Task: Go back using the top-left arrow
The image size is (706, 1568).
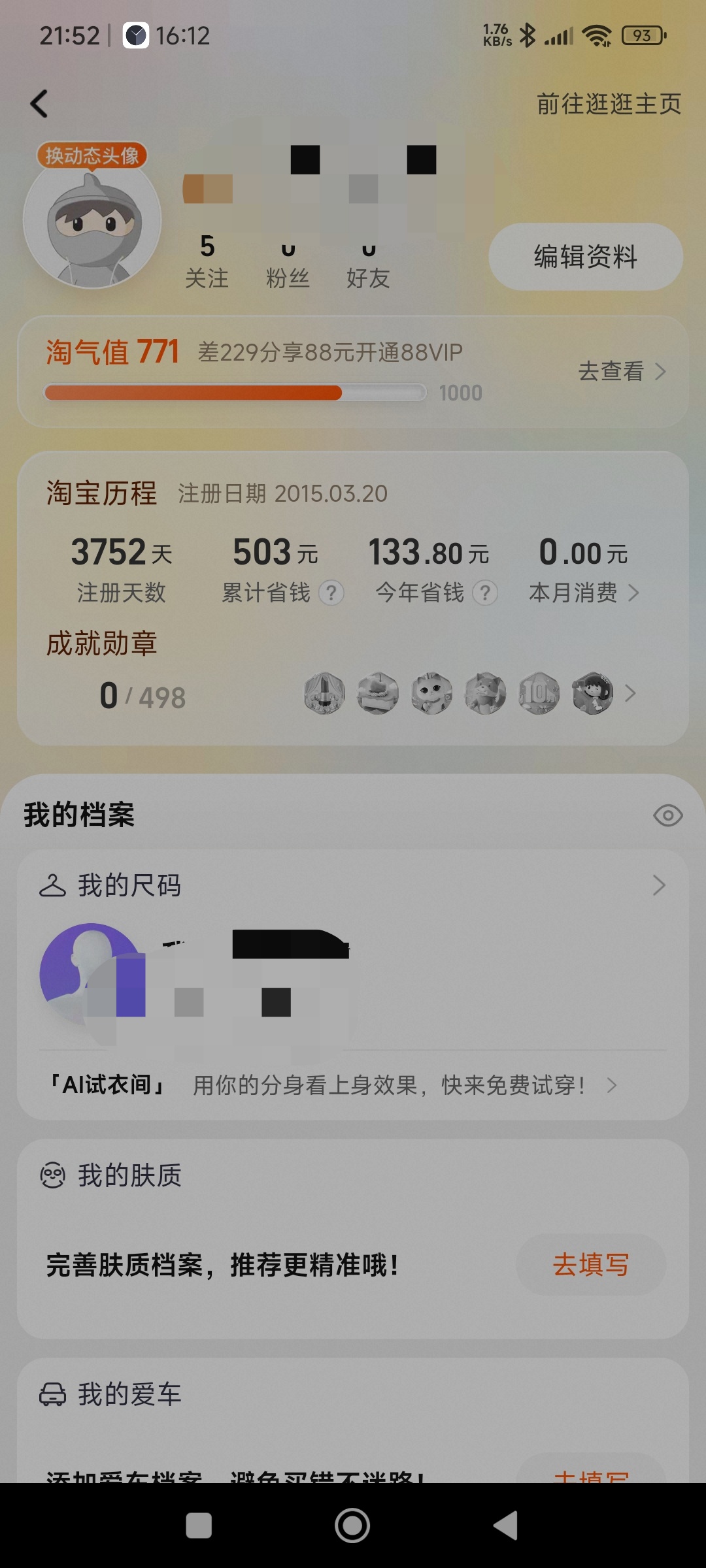Action: coord(39,104)
